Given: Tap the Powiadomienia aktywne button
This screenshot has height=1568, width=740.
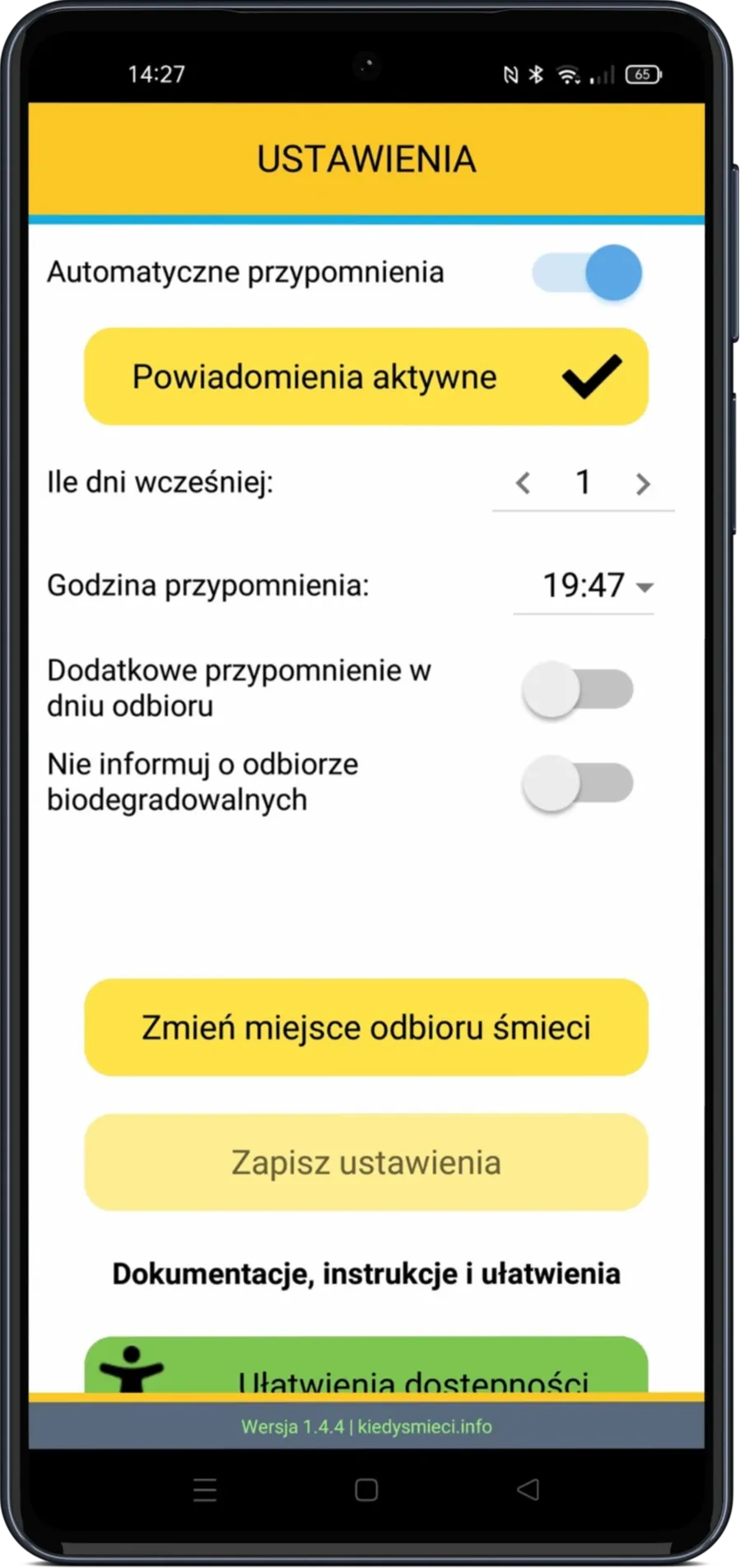Looking at the screenshot, I should [x=366, y=377].
